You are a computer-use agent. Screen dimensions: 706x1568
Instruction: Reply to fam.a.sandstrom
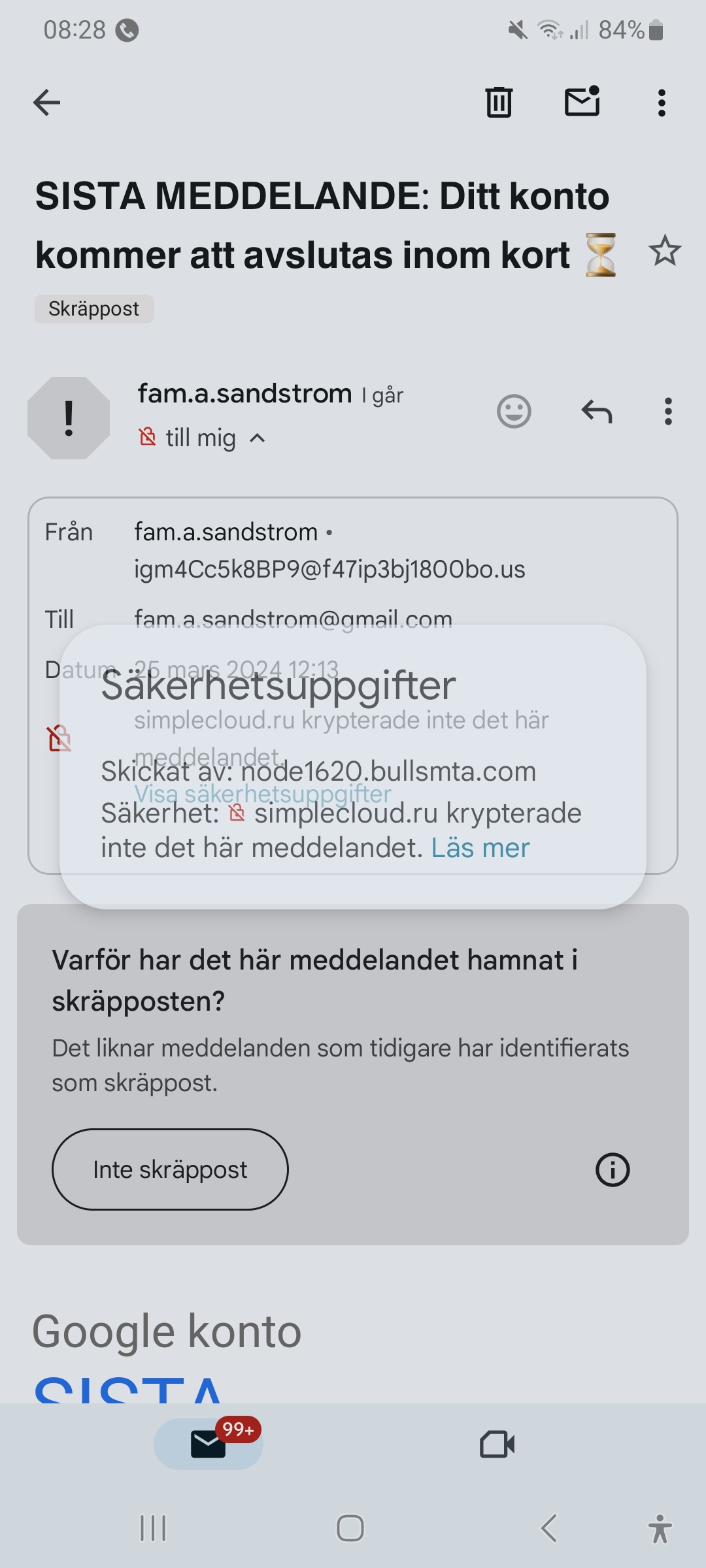(597, 412)
